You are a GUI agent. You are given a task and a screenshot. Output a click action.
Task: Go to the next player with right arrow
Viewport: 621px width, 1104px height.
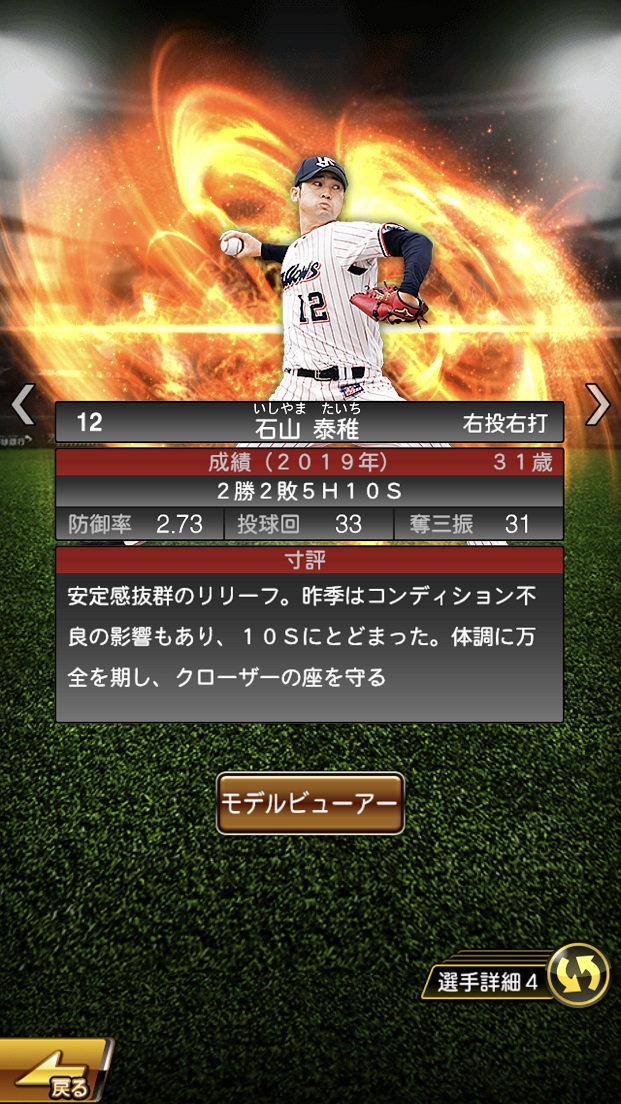(x=597, y=404)
